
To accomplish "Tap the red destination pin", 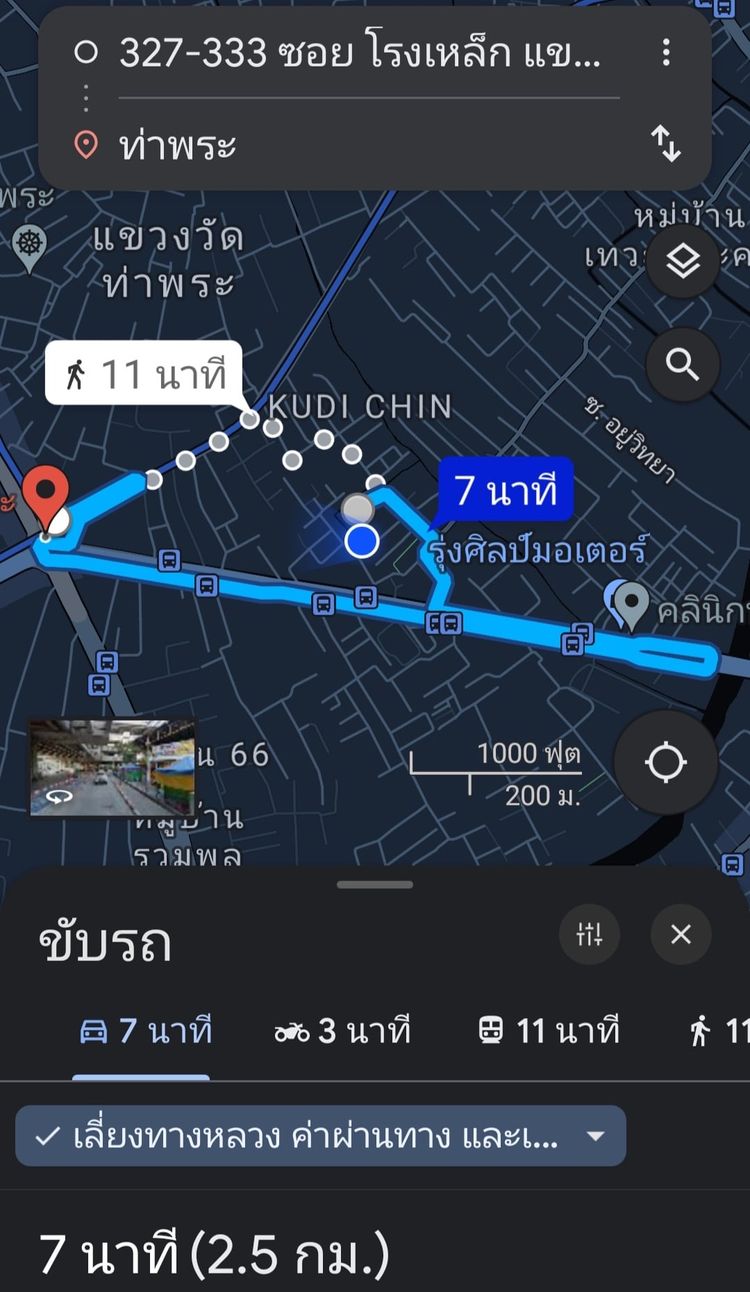I will pos(46,497).
